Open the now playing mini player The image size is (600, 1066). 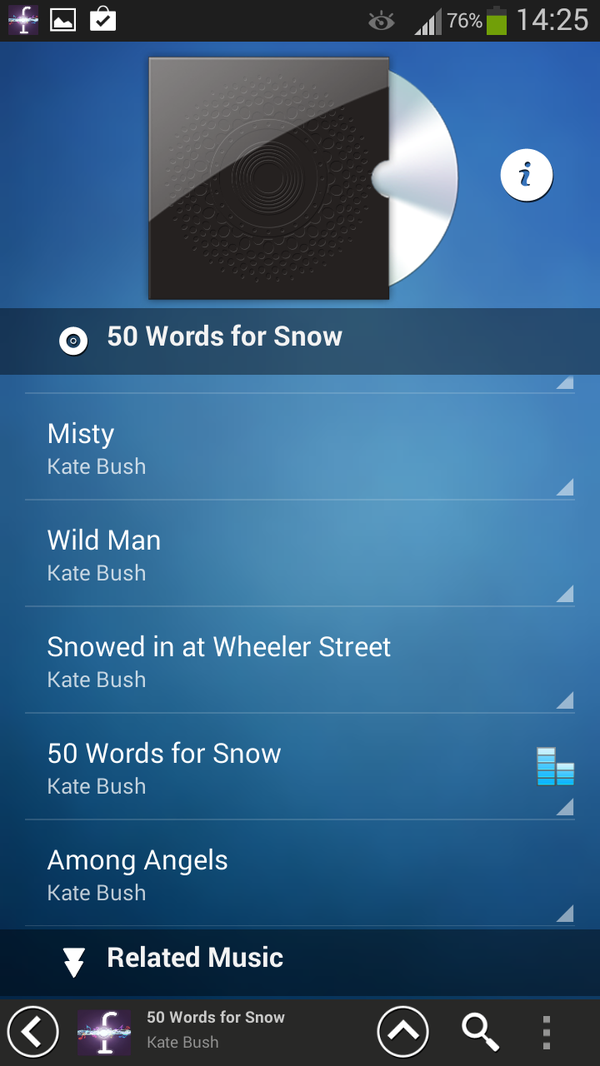coord(215,1030)
